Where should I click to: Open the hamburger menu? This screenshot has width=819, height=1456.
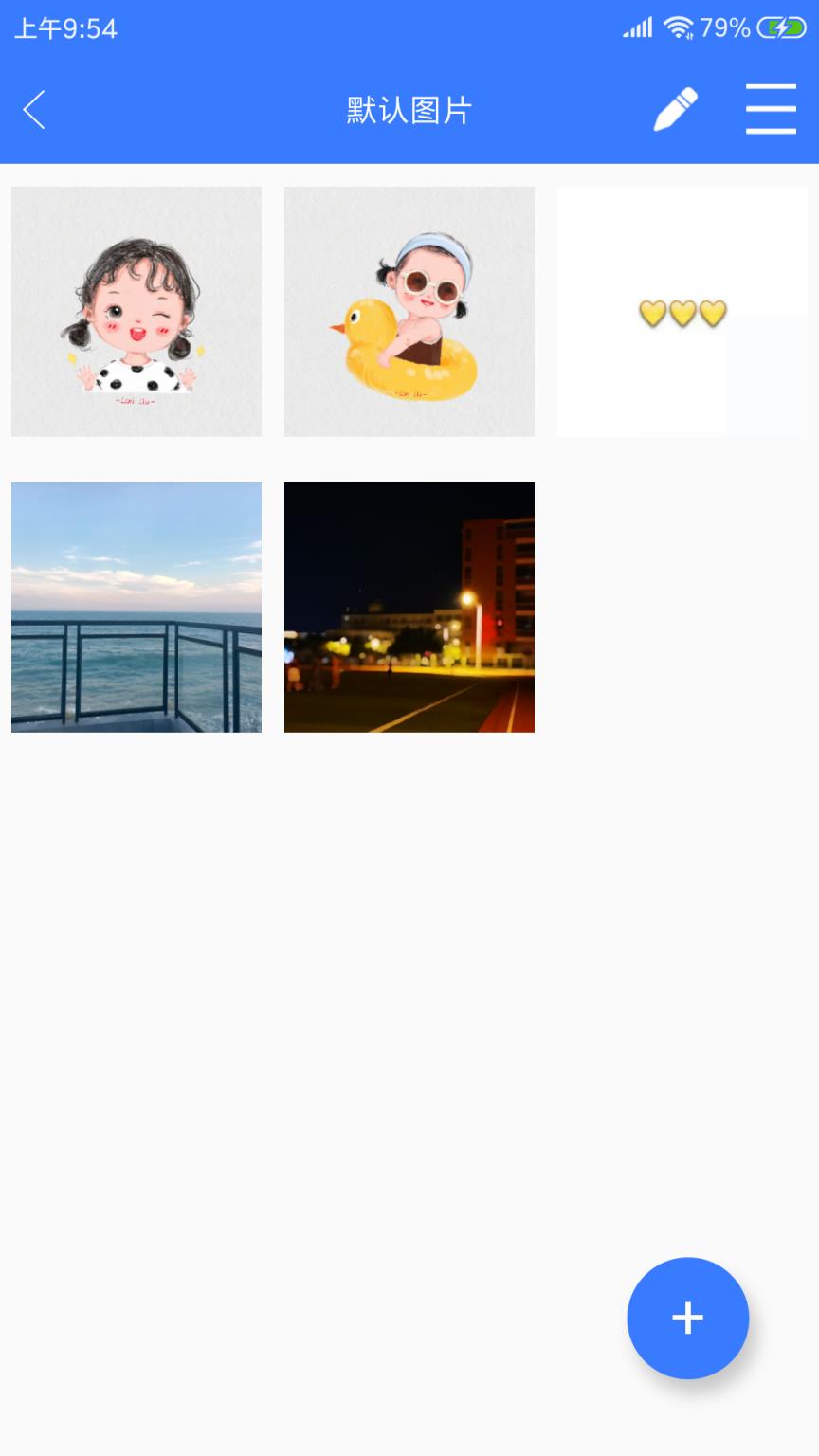point(771,109)
